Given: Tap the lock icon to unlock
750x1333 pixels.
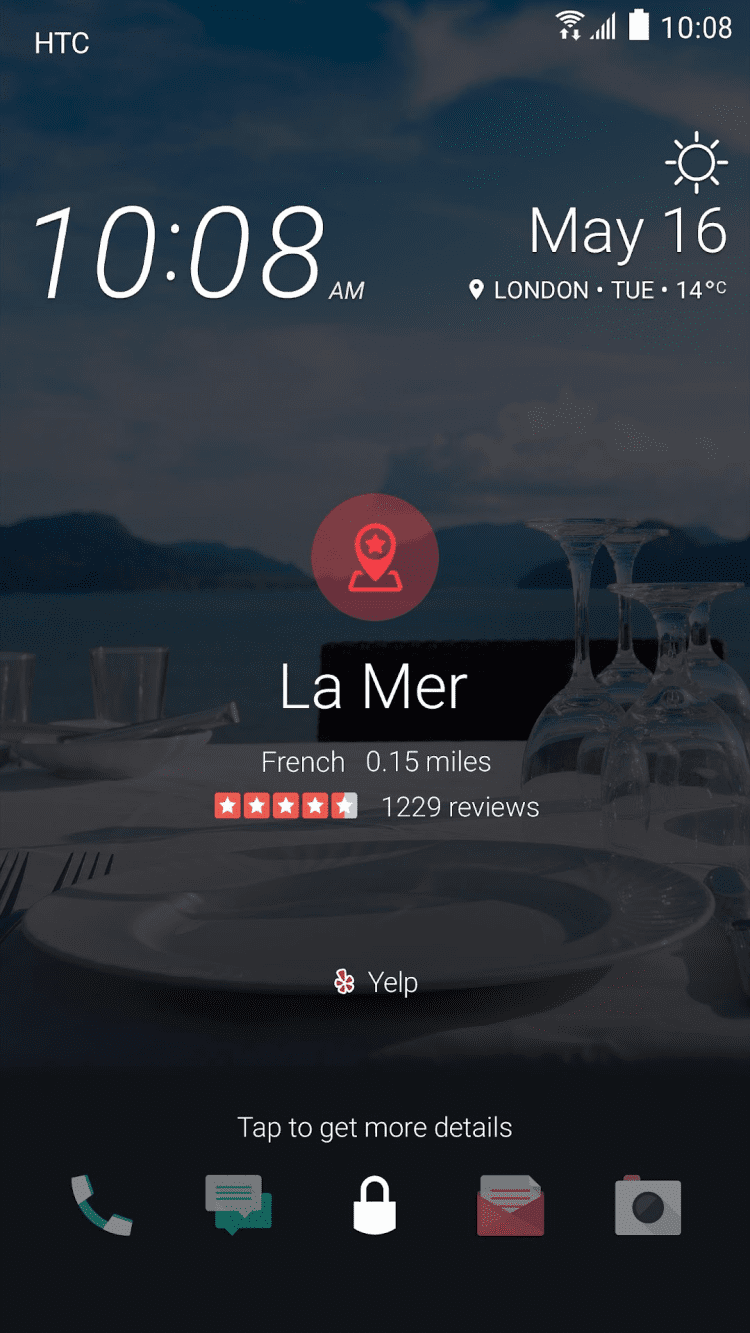Looking at the screenshot, I should click(x=375, y=1205).
